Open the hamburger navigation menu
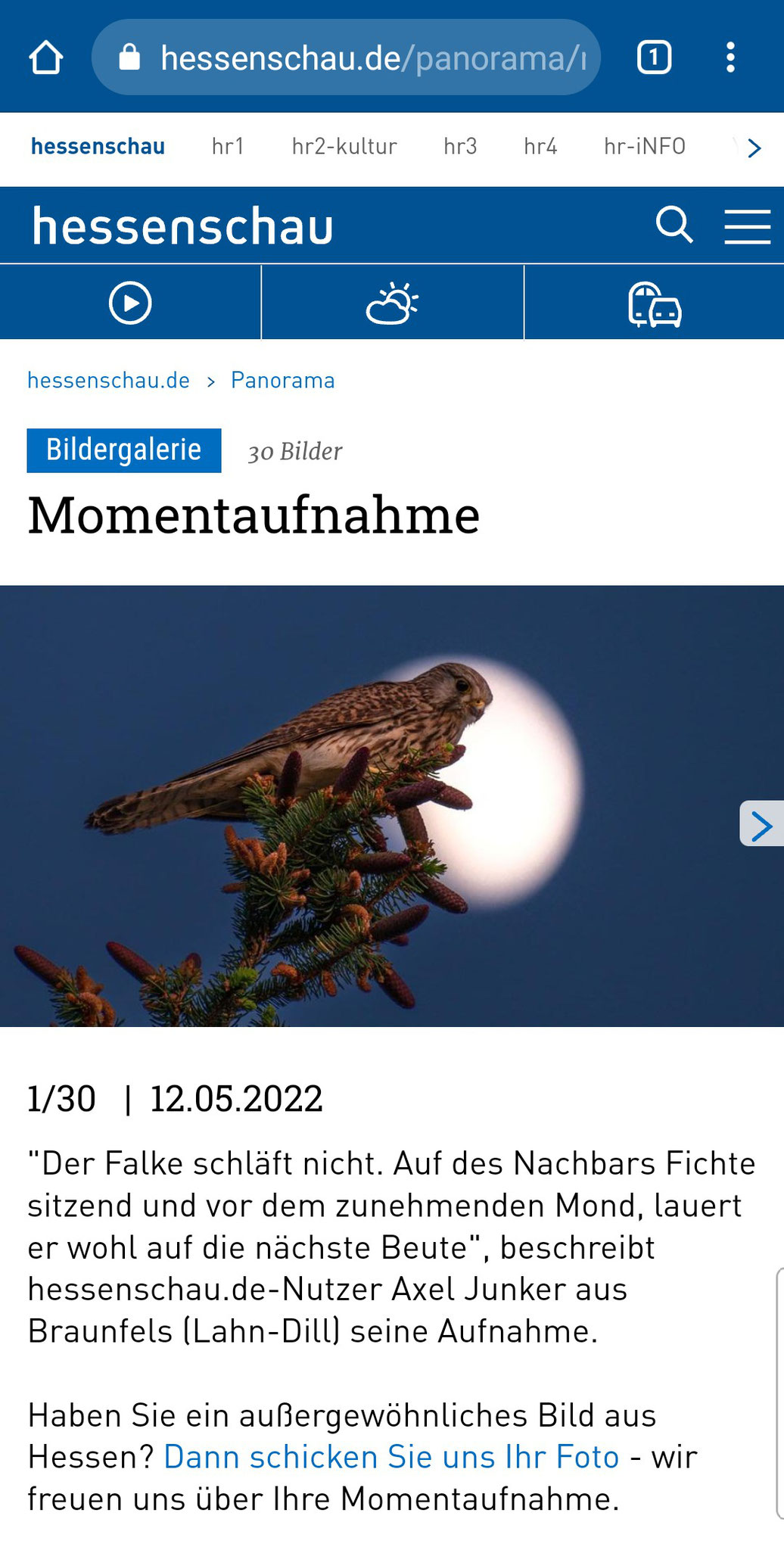The height and width of the screenshot is (1550, 784). point(747,226)
